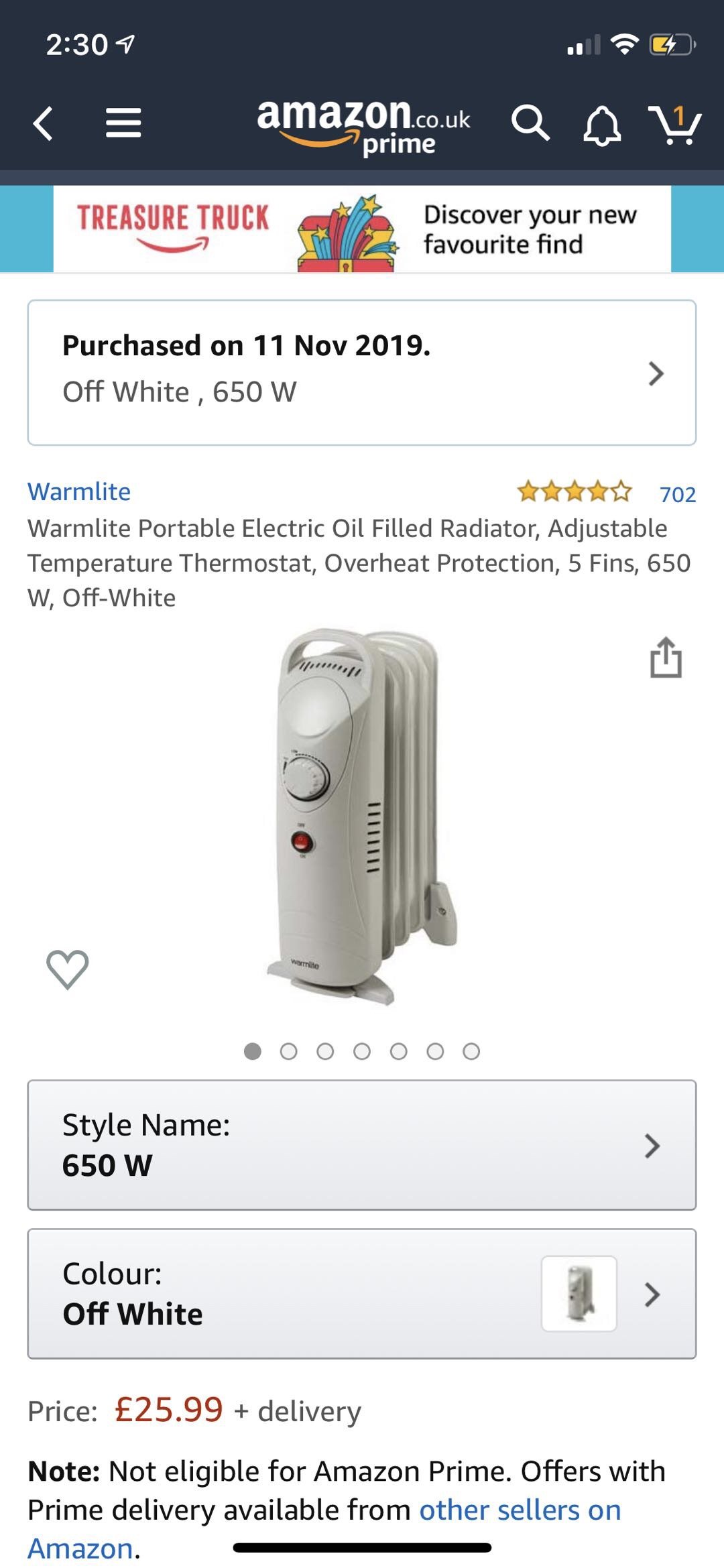Open the Warmlite brand link
The height and width of the screenshot is (1568, 724).
[79, 491]
